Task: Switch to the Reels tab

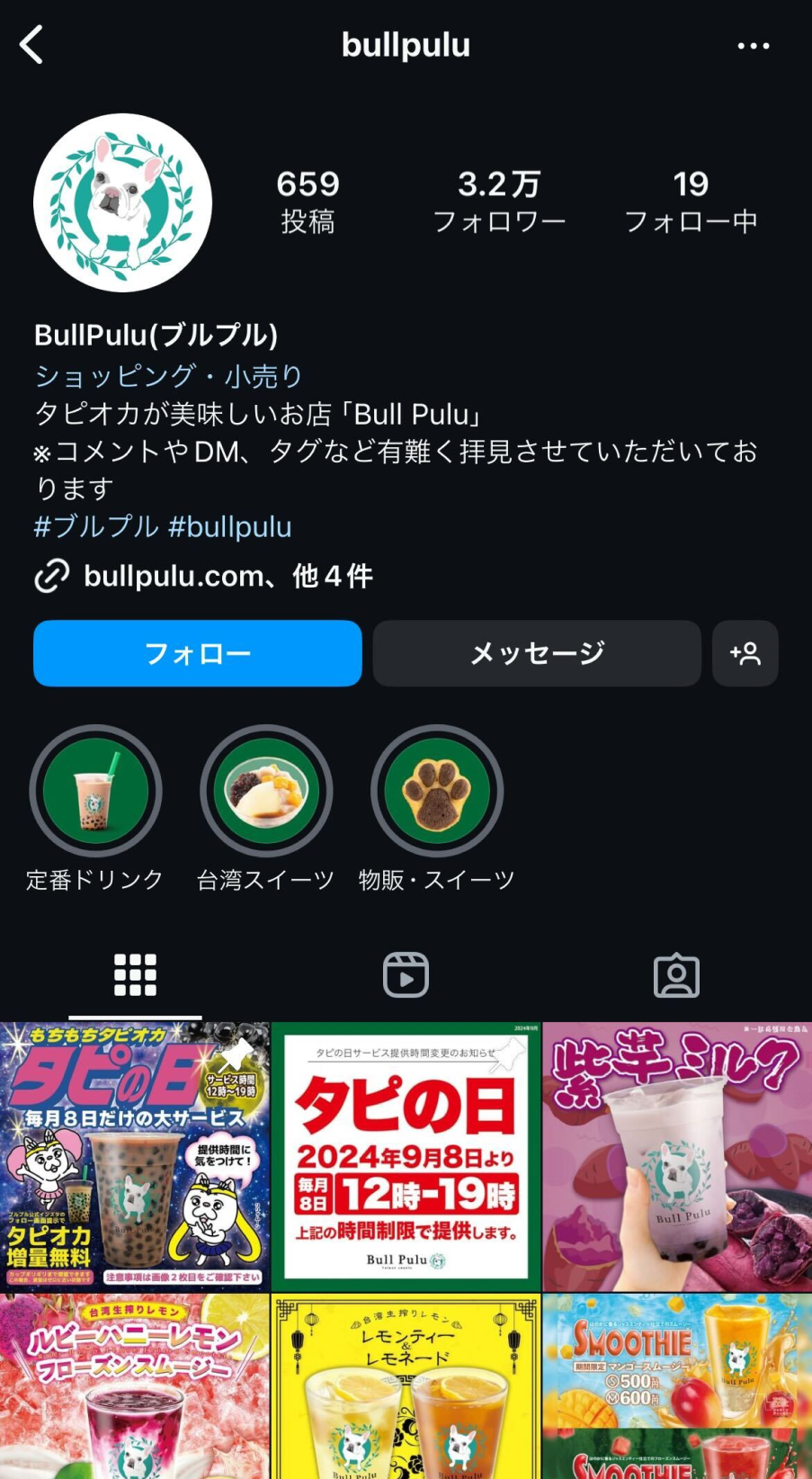Action: tap(406, 975)
